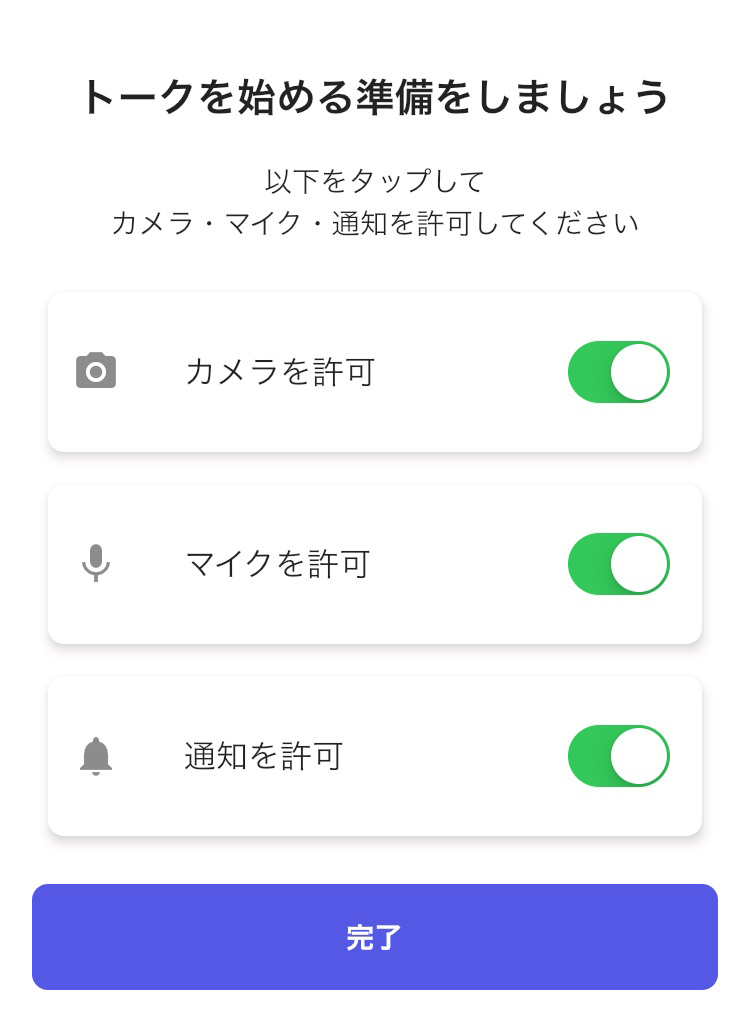This screenshot has height=1036, width=748.
Task: Turn off the カメラを許可 switch
Action: point(618,372)
